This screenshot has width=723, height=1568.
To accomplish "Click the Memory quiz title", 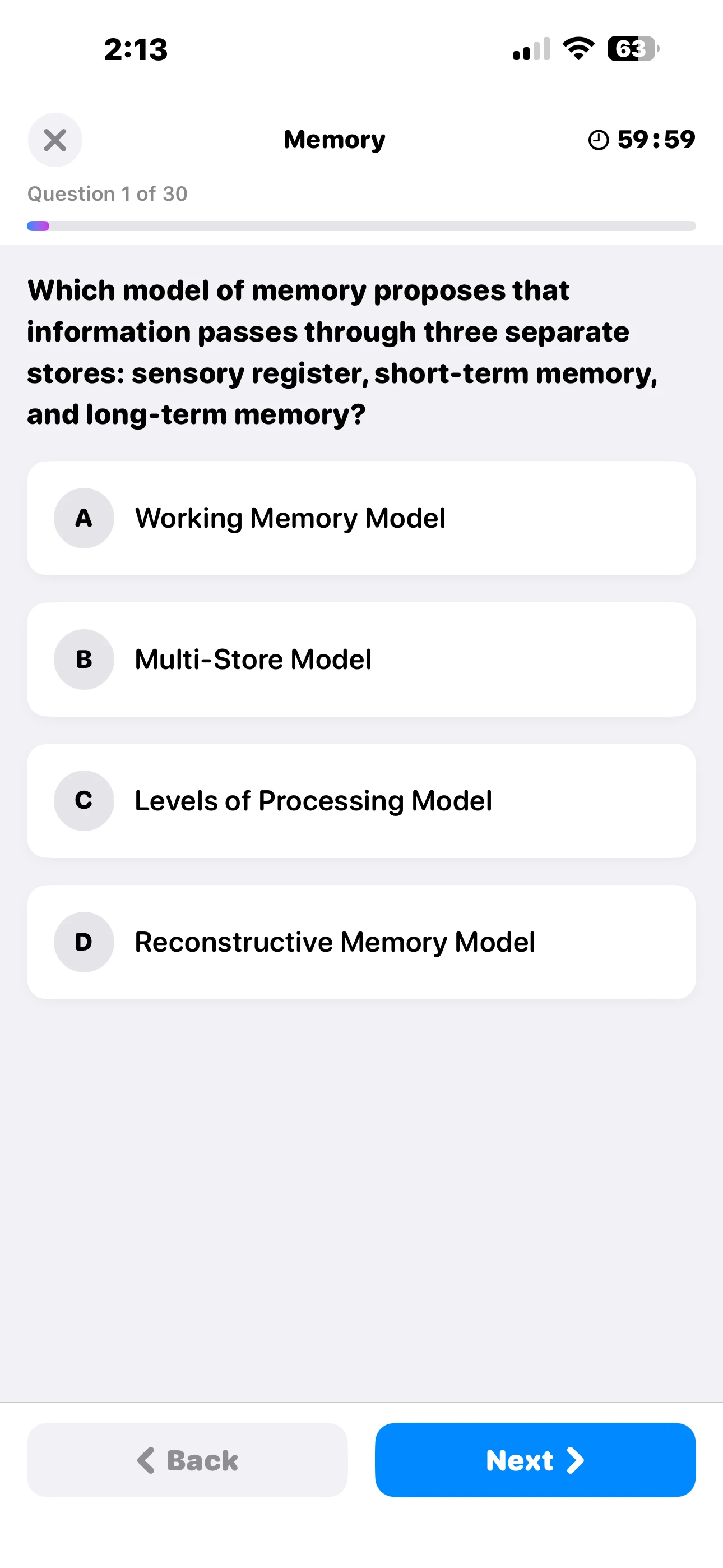I will click(x=333, y=140).
